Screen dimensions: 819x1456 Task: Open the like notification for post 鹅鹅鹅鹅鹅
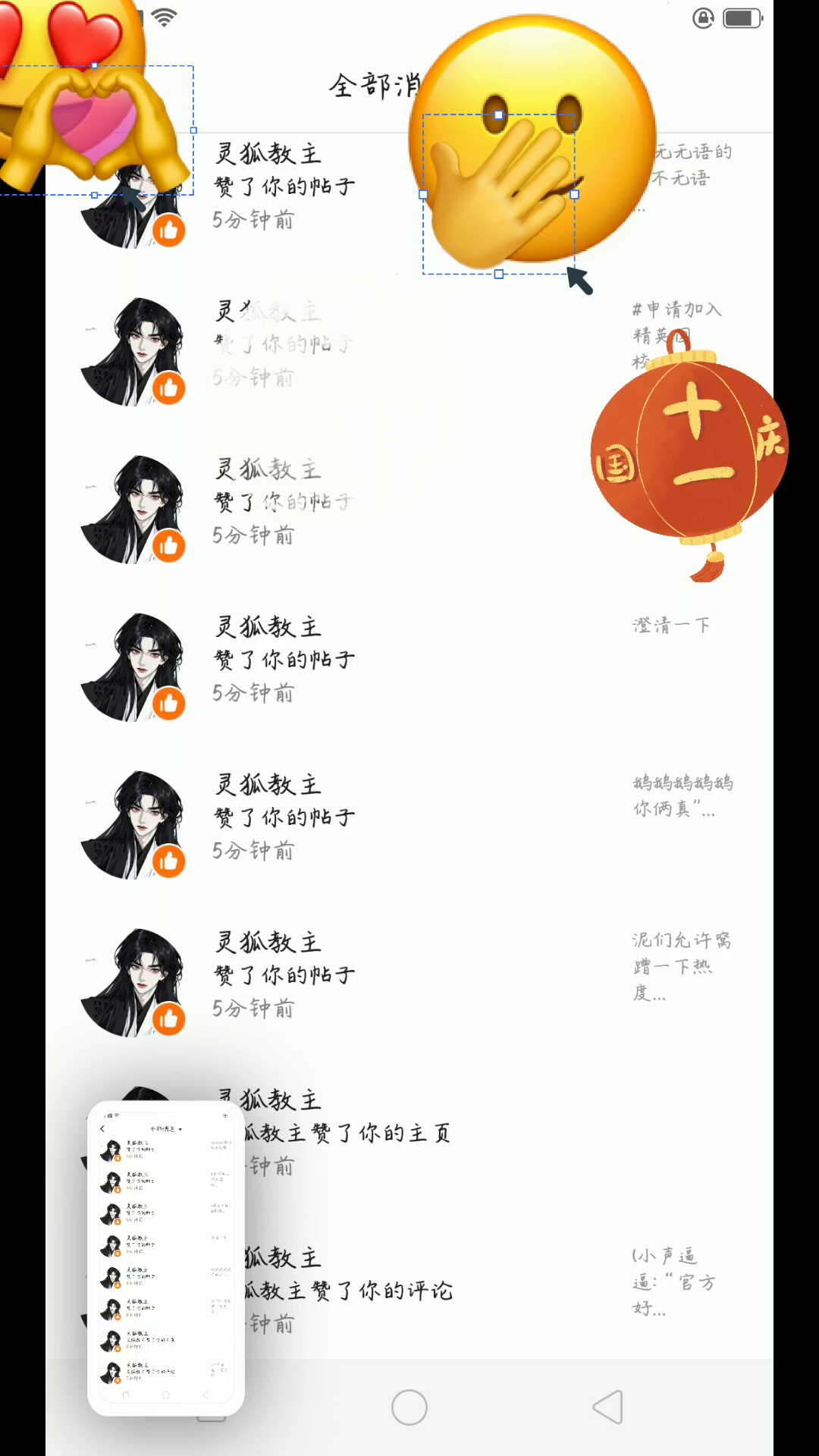tap(409, 819)
